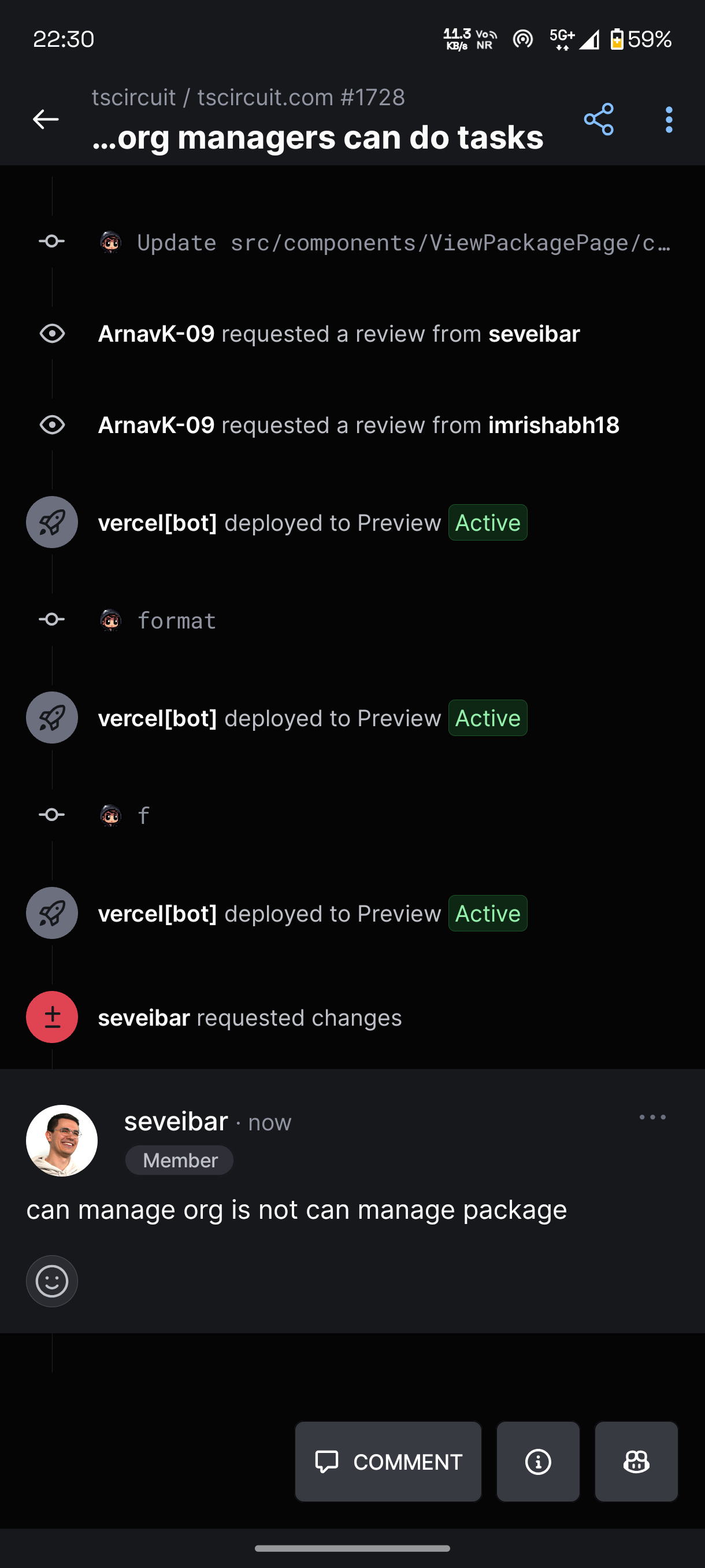Image resolution: width=705 pixels, height=1568 pixels.
Task: Launch the Copilot assistant button
Action: [636, 1462]
